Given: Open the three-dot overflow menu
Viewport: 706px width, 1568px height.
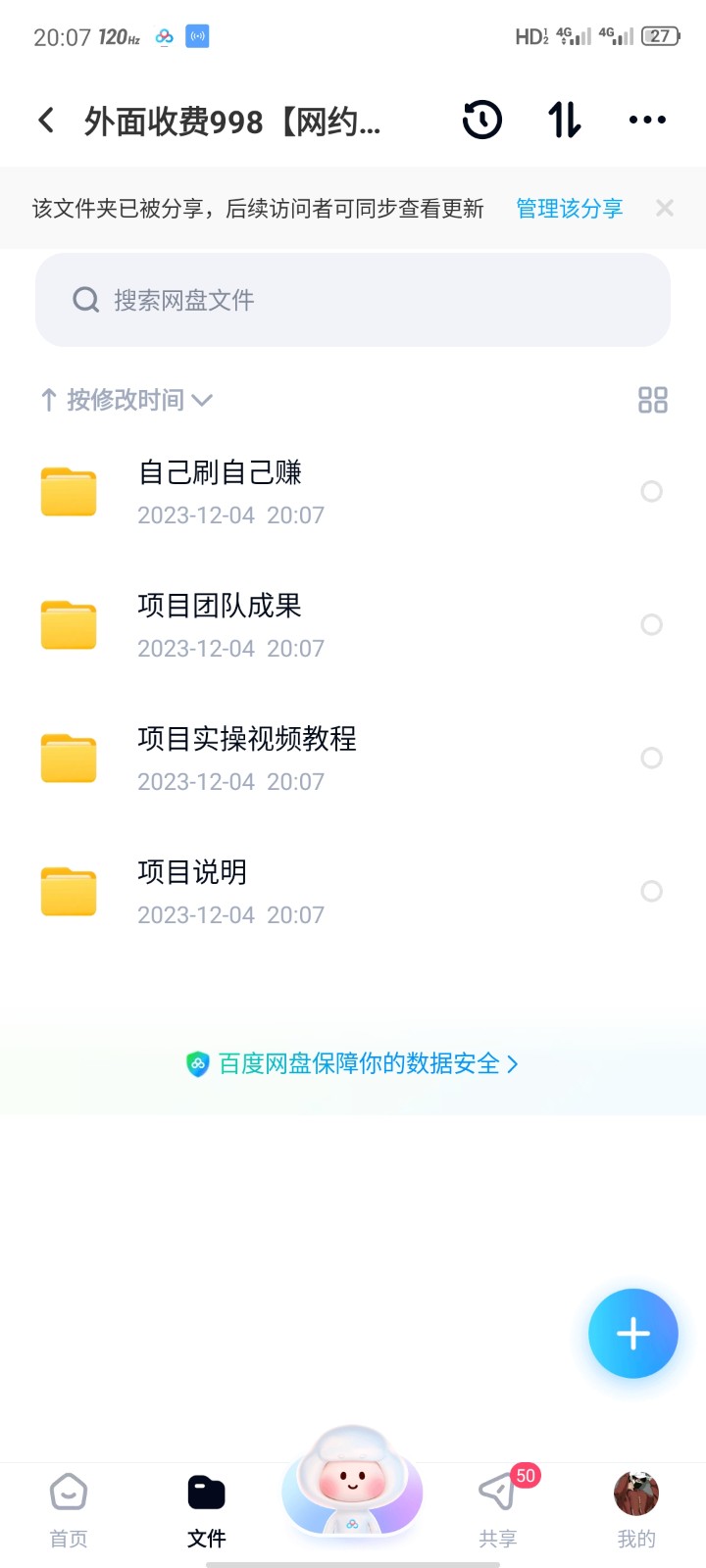Looking at the screenshot, I should (647, 121).
